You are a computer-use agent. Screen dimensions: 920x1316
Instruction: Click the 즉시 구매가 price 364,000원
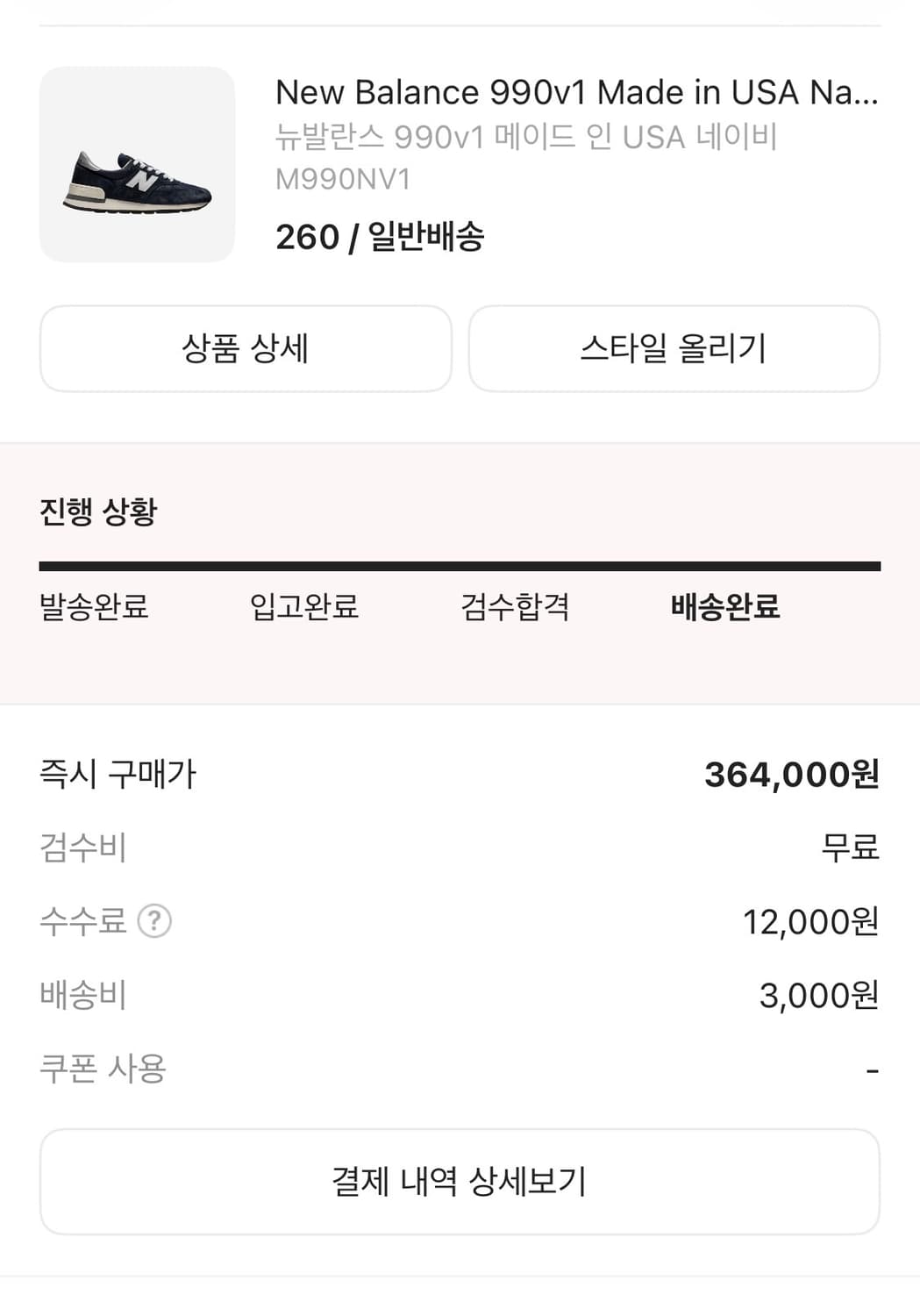[790, 775]
